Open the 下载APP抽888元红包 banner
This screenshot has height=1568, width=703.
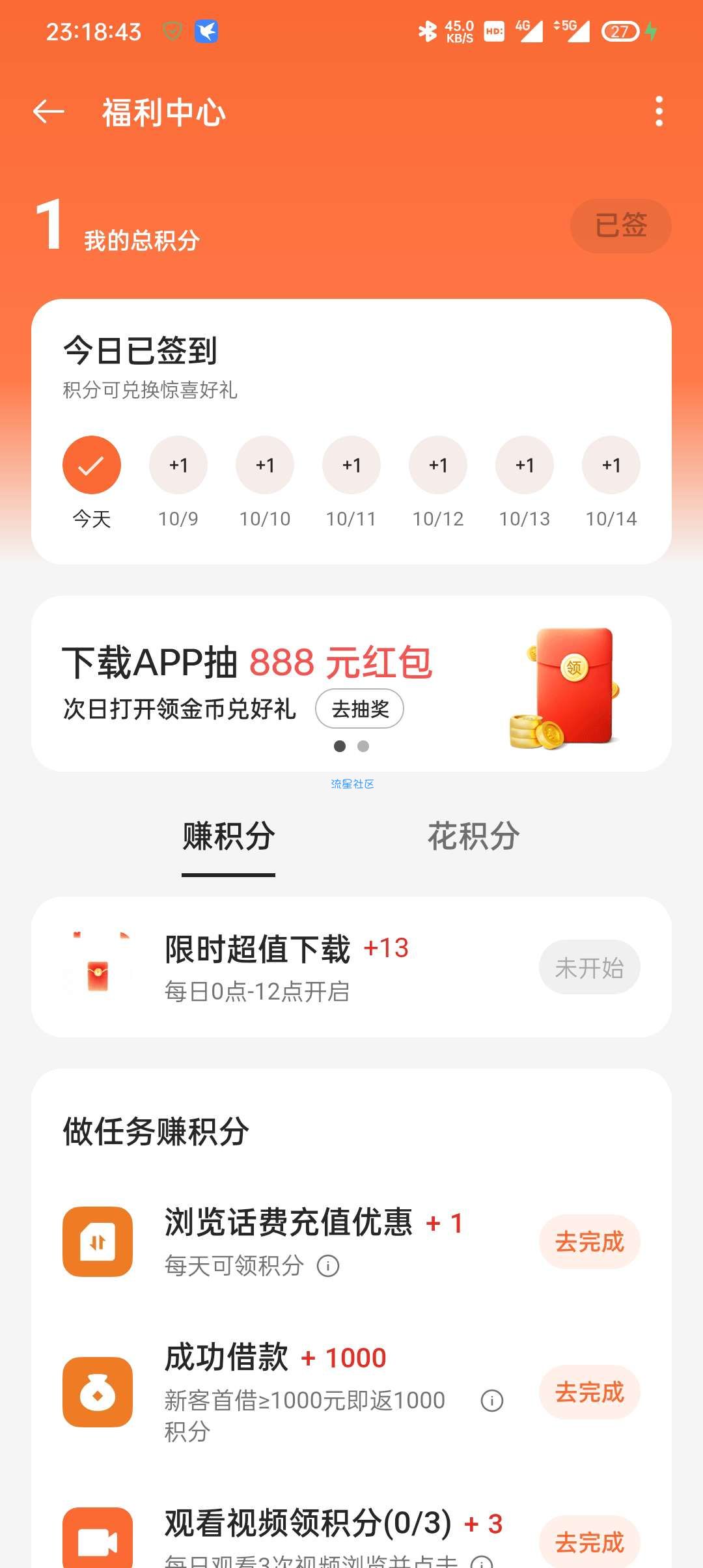click(247, 663)
